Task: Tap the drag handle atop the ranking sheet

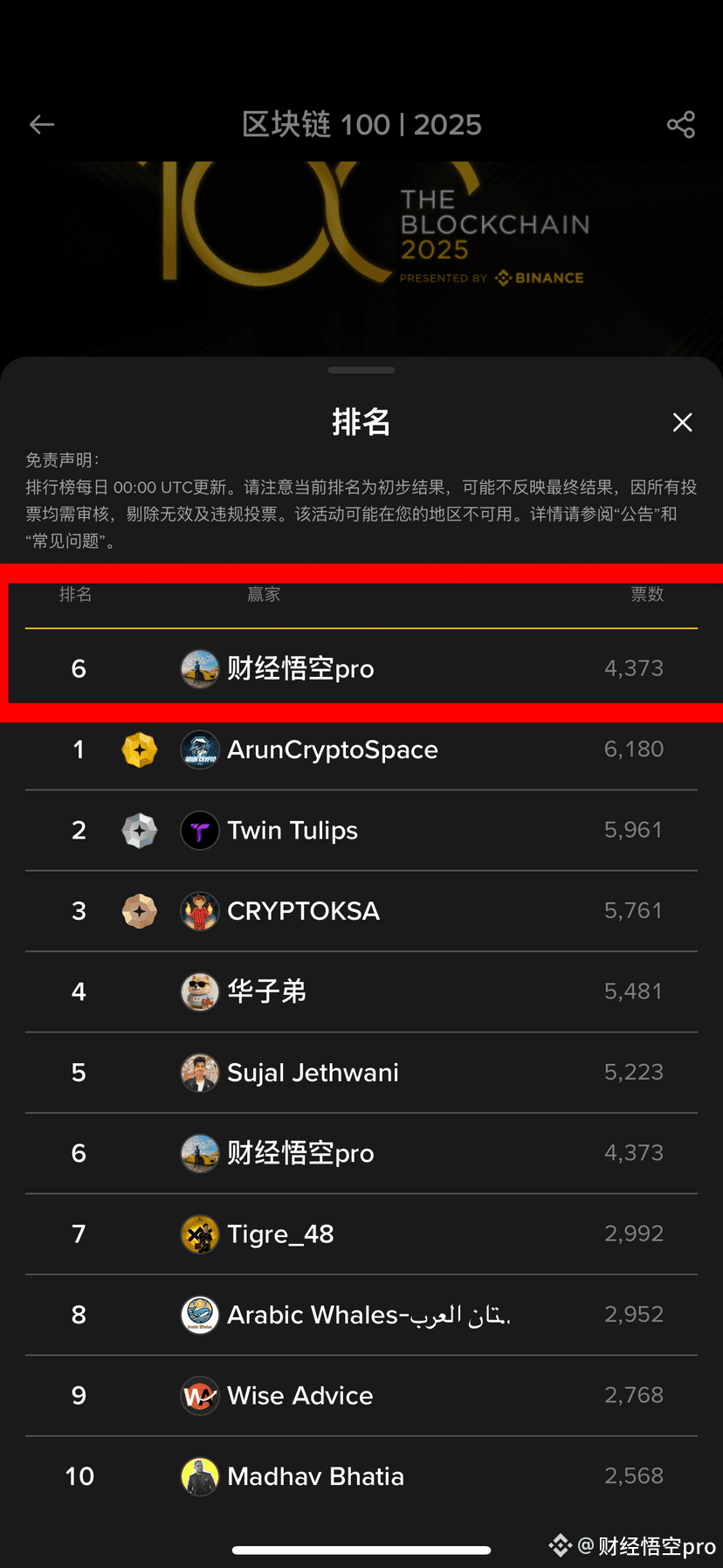Action: 361,370
